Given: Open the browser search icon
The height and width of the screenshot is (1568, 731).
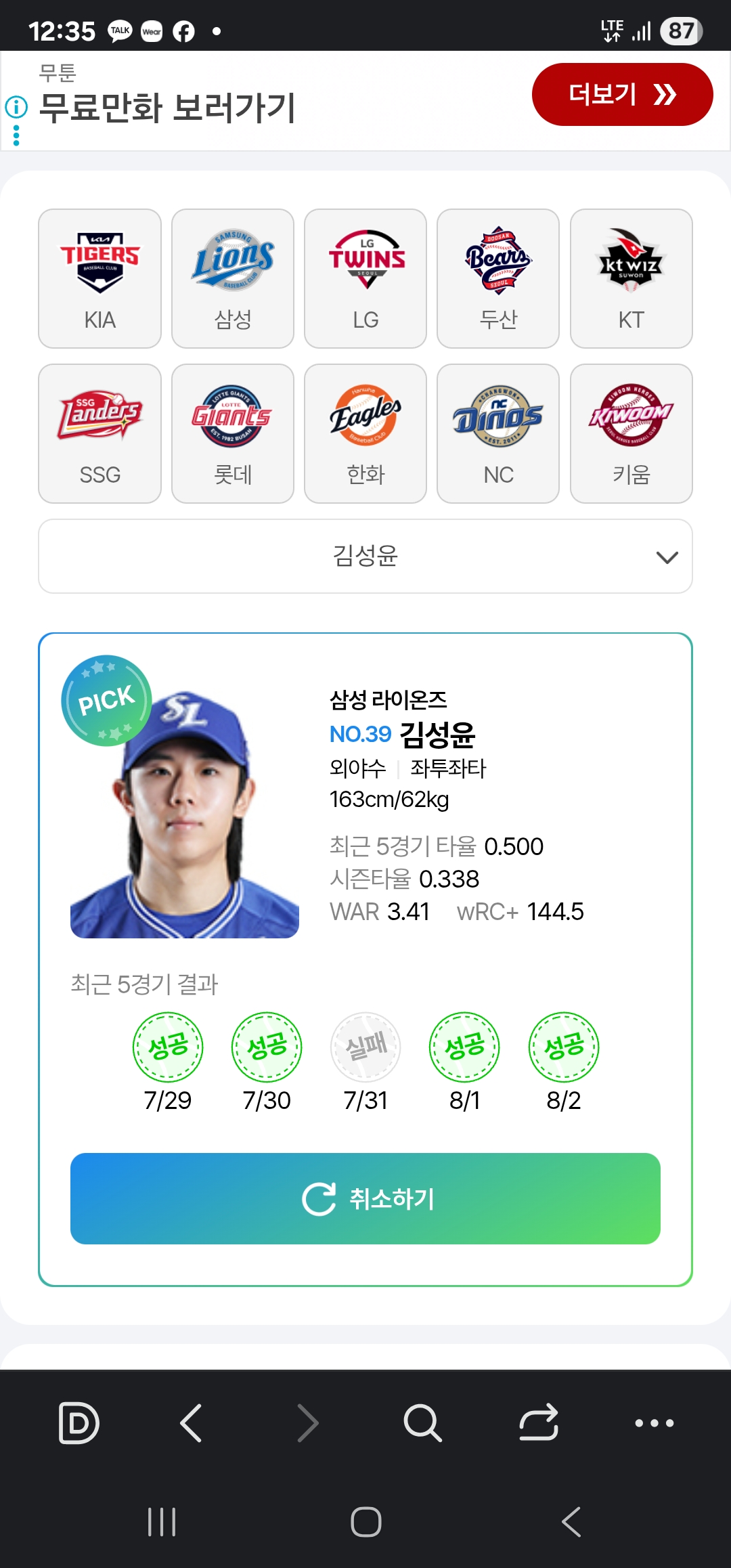Looking at the screenshot, I should 422,1422.
